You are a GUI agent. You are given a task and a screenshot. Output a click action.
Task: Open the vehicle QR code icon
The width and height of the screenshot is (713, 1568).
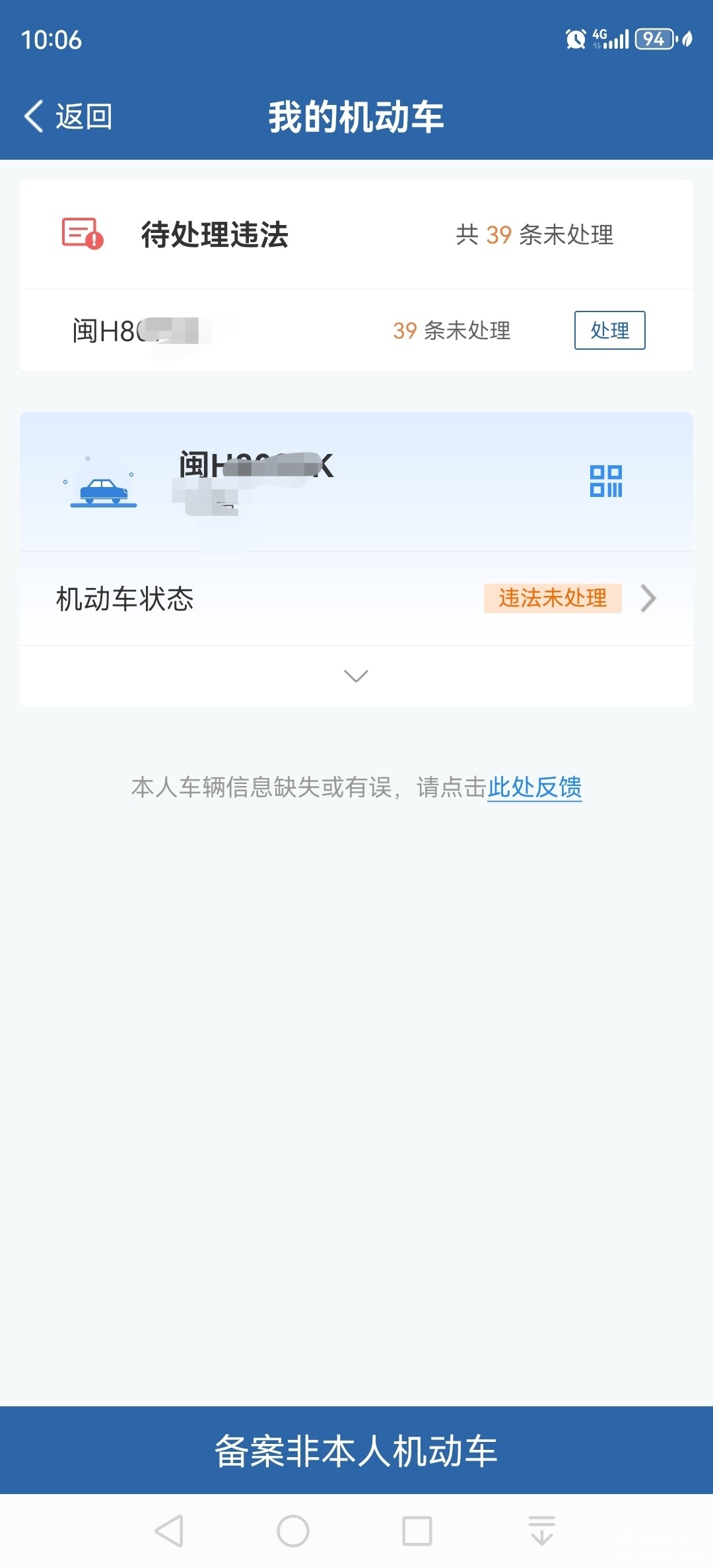[x=605, y=481]
